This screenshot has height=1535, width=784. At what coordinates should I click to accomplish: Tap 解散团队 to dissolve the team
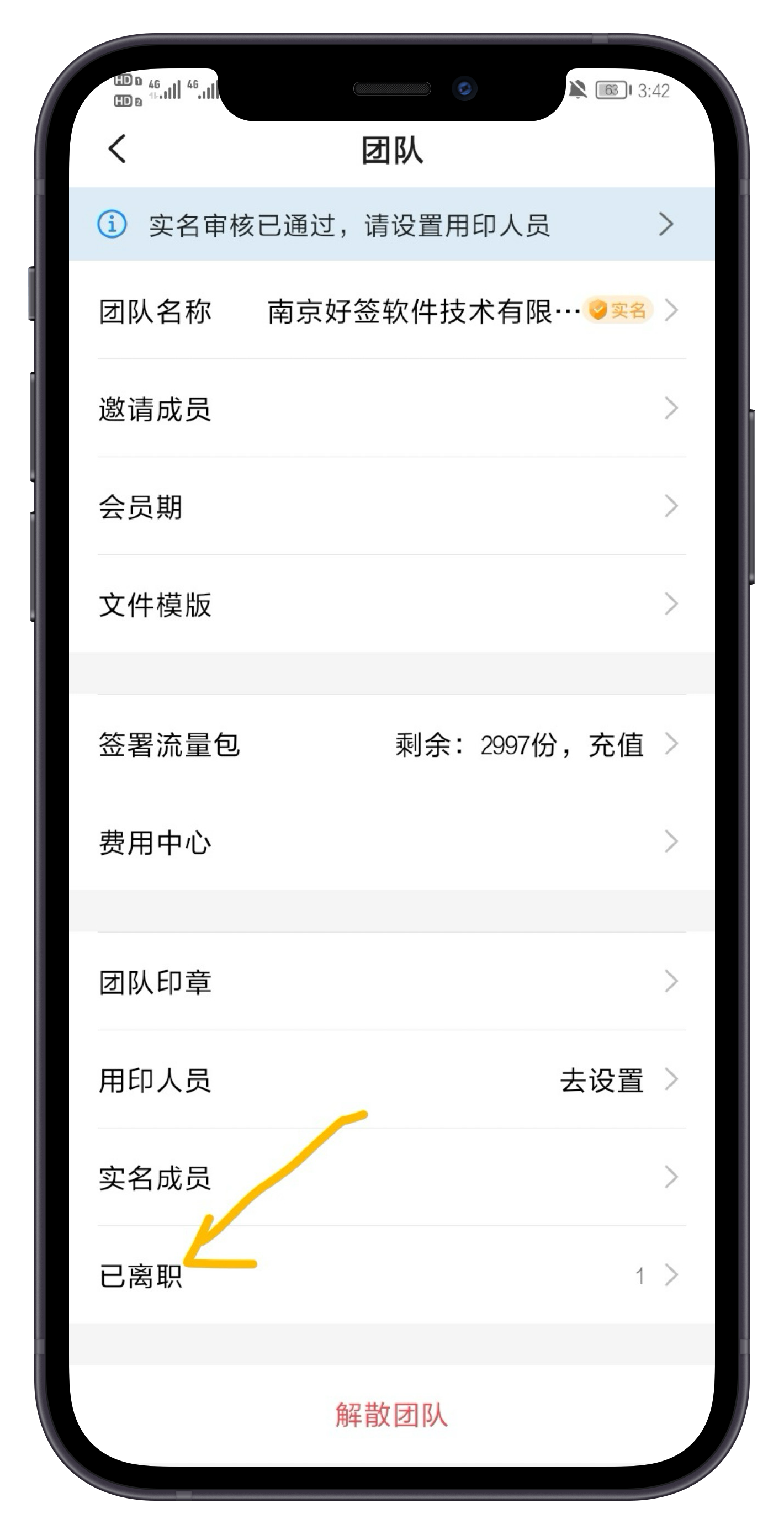[x=391, y=1415]
